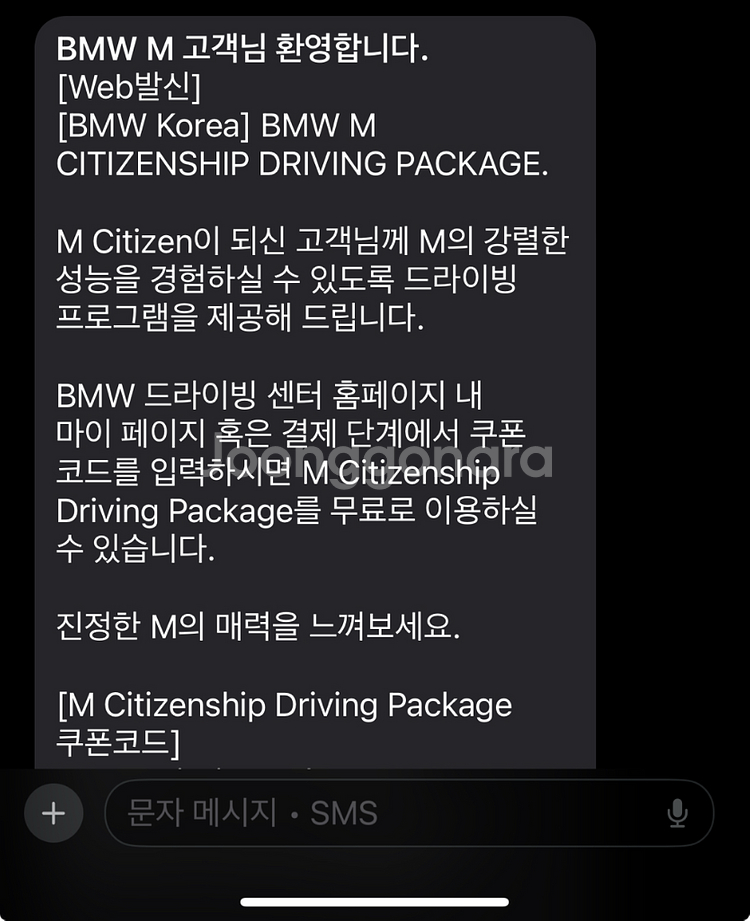Viewport: 750px width, 921px height.
Task: Focus the 문자 메시지 SMS text field
Action: (x=380, y=813)
